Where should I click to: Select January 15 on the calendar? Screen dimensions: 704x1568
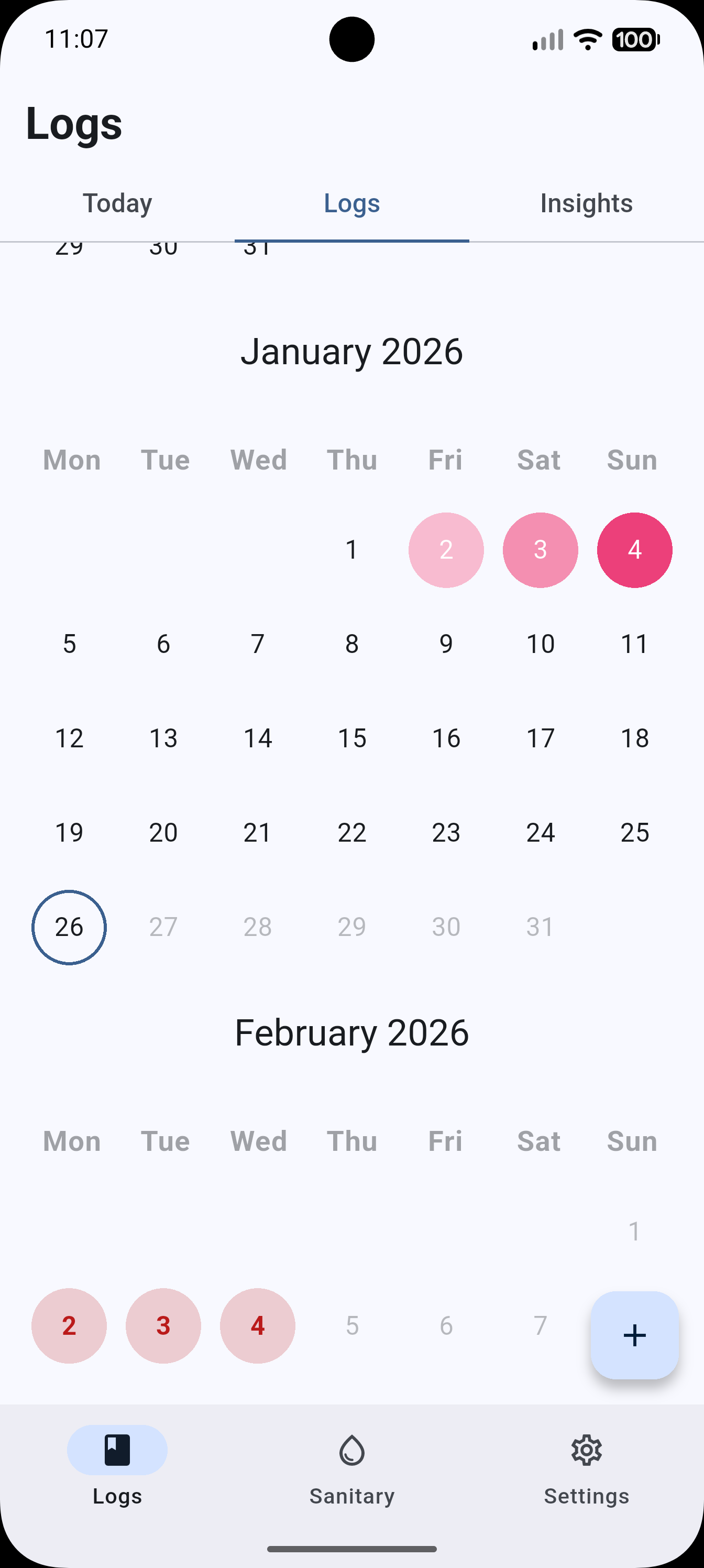click(x=351, y=738)
